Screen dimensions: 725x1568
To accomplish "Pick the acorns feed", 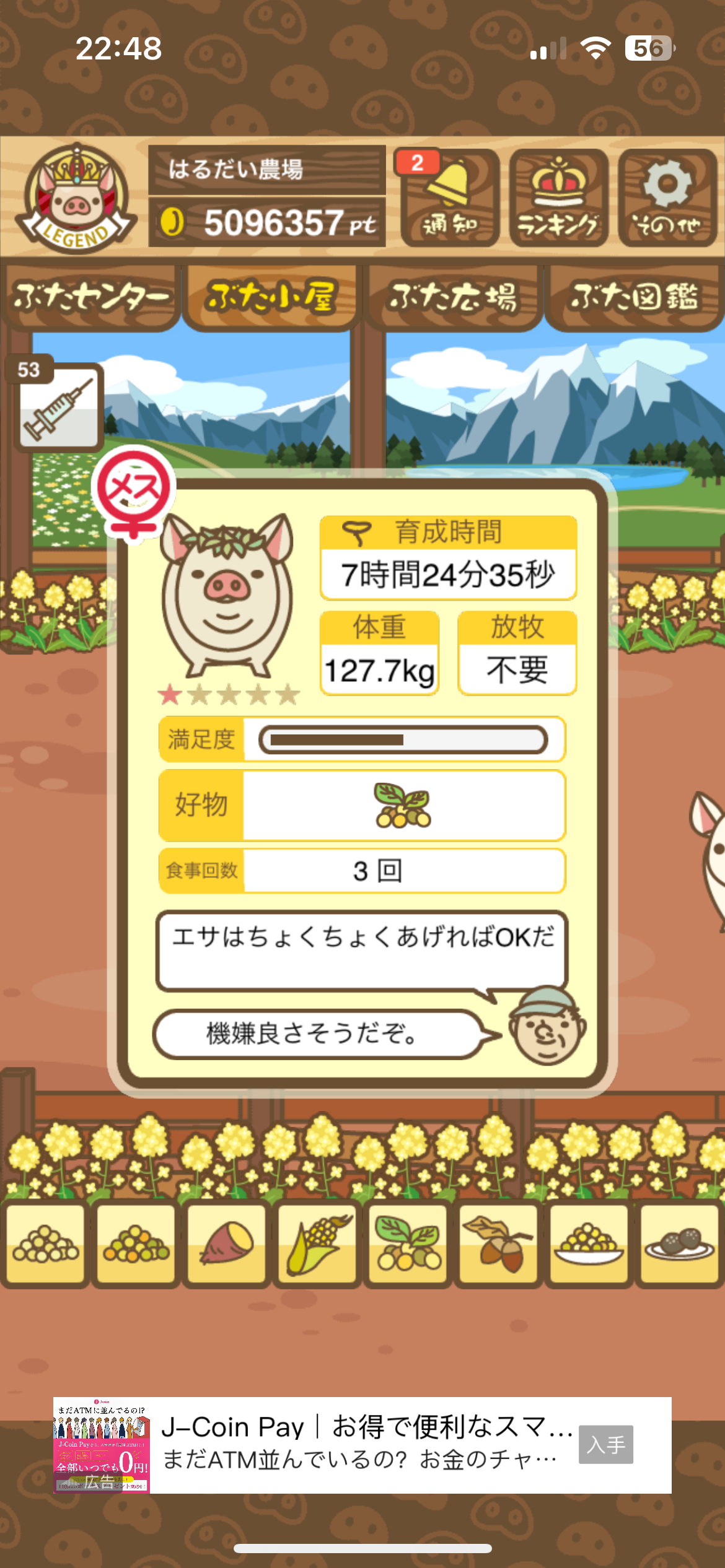I will [498, 1243].
